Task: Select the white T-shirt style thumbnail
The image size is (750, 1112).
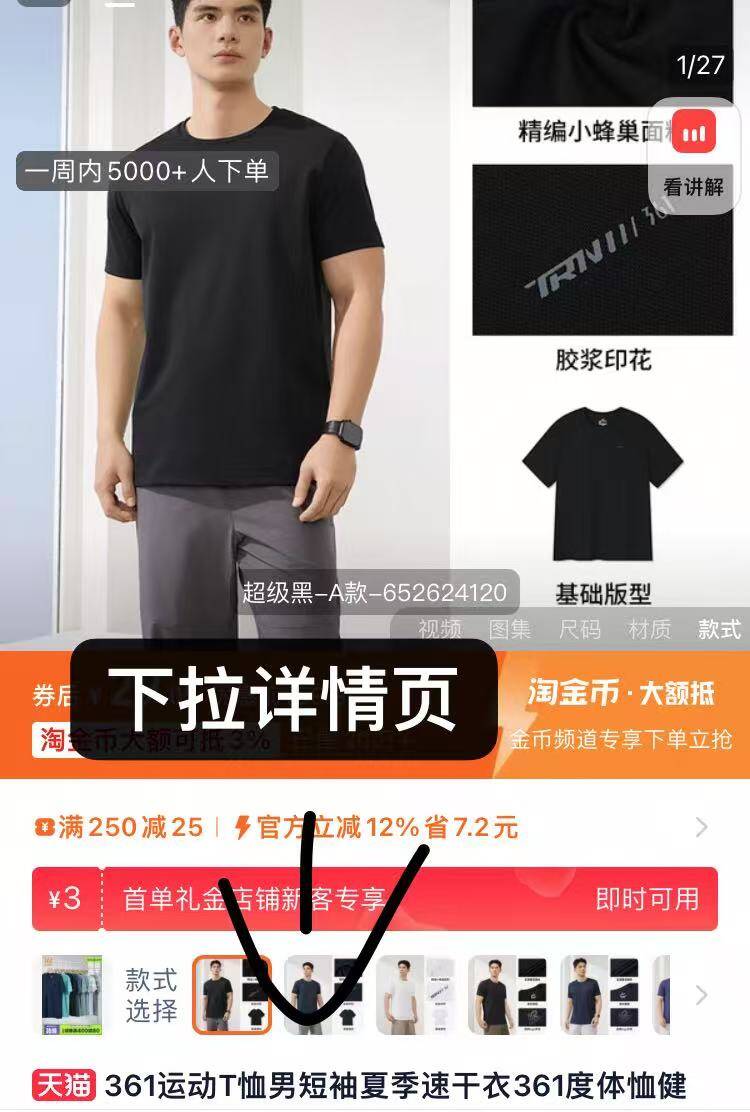Action: 415,994
